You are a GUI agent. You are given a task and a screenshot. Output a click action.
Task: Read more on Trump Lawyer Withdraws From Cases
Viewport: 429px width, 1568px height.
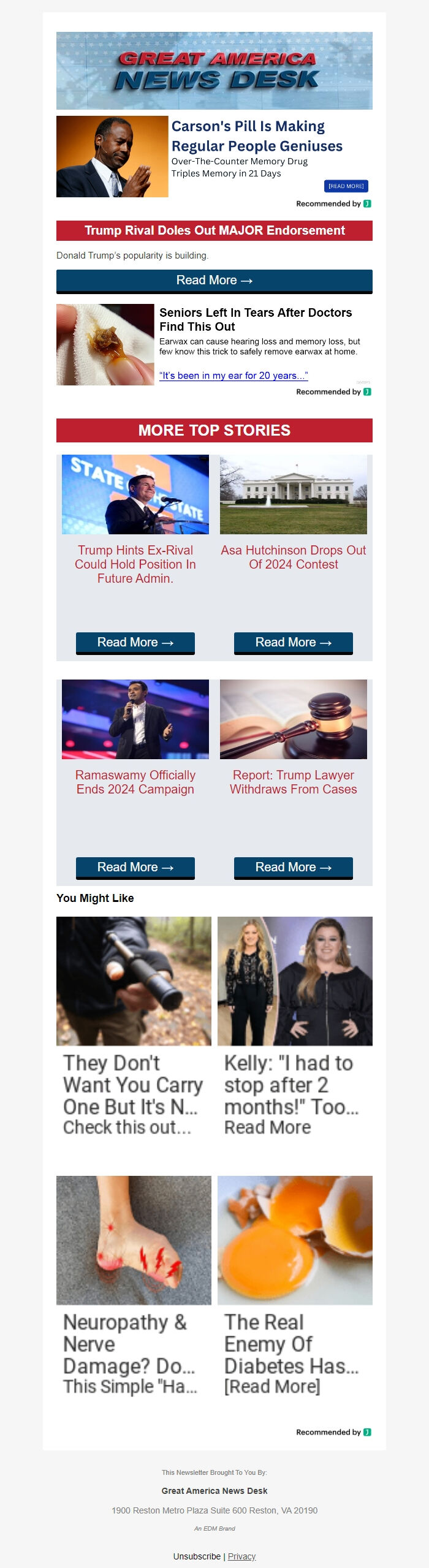click(x=293, y=867)
